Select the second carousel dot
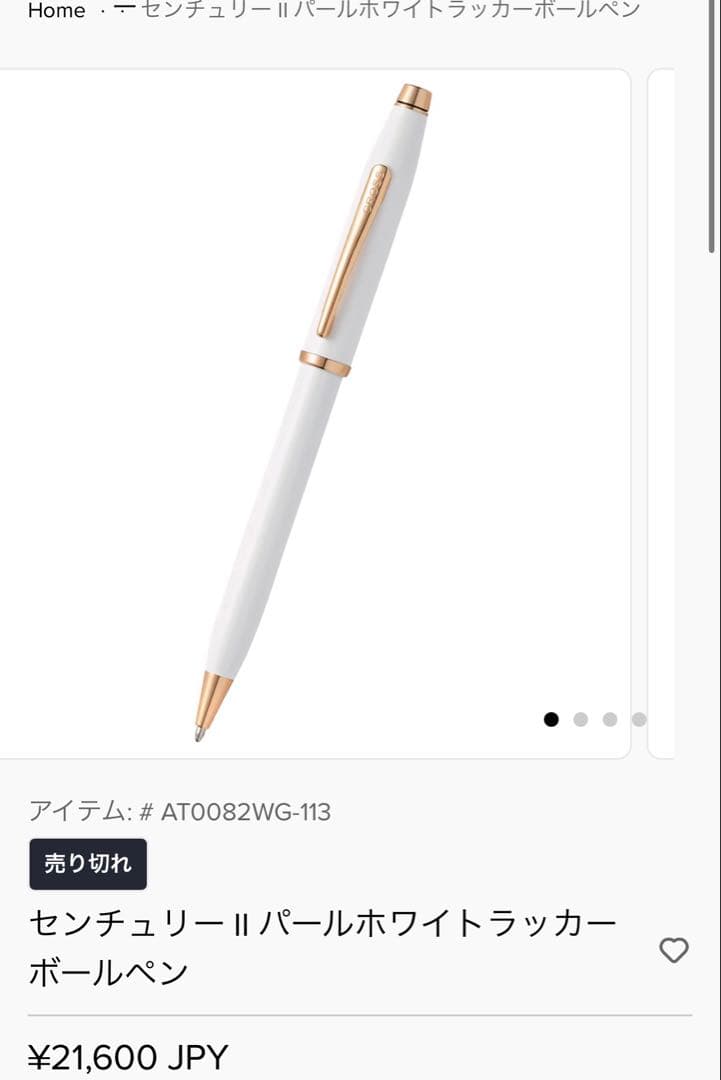 [580, 718]
